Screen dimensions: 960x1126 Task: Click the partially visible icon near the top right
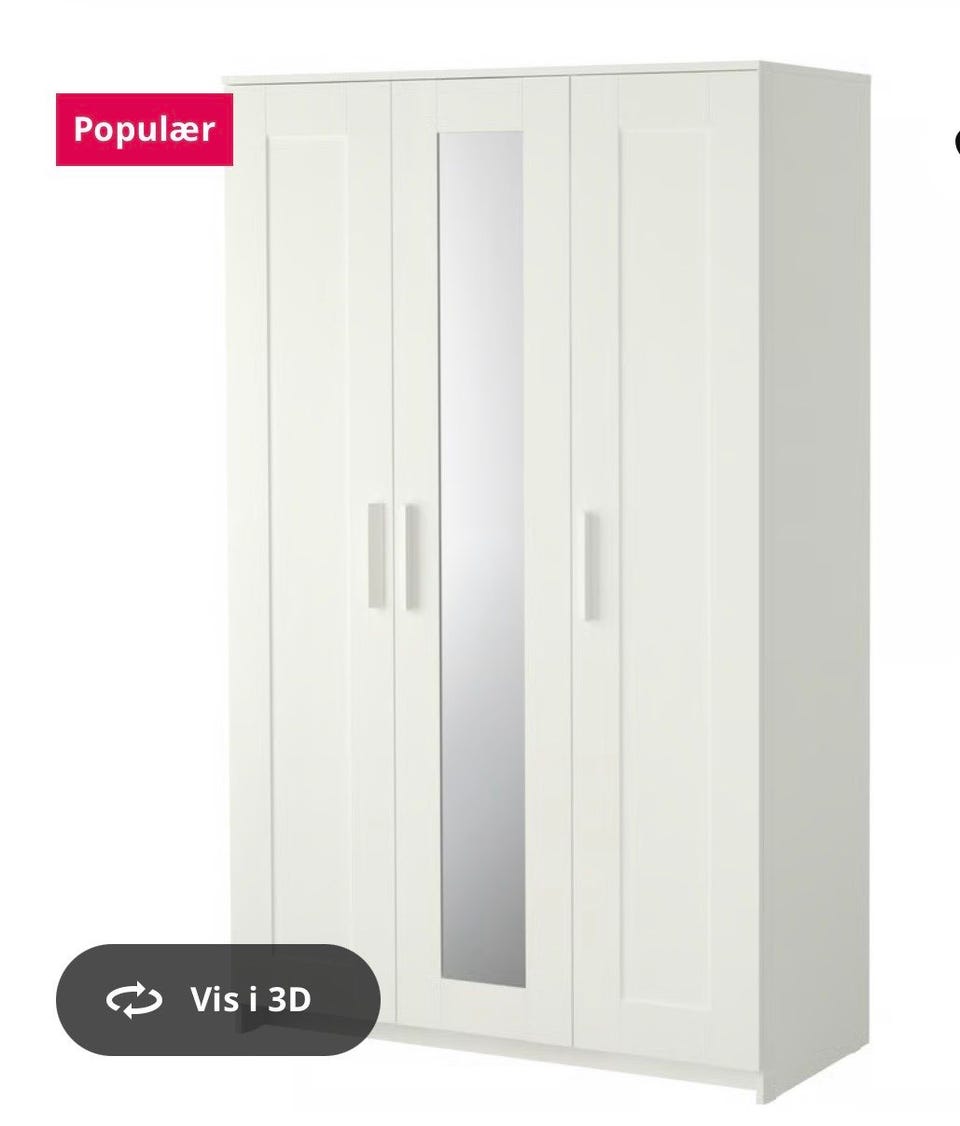click(955, 140)
